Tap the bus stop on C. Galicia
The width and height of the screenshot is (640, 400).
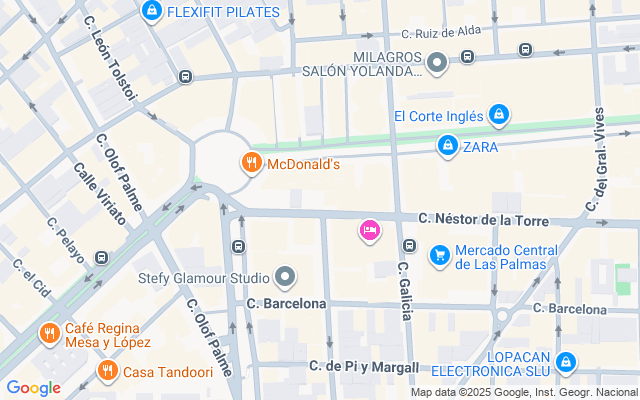pos(409,246)
